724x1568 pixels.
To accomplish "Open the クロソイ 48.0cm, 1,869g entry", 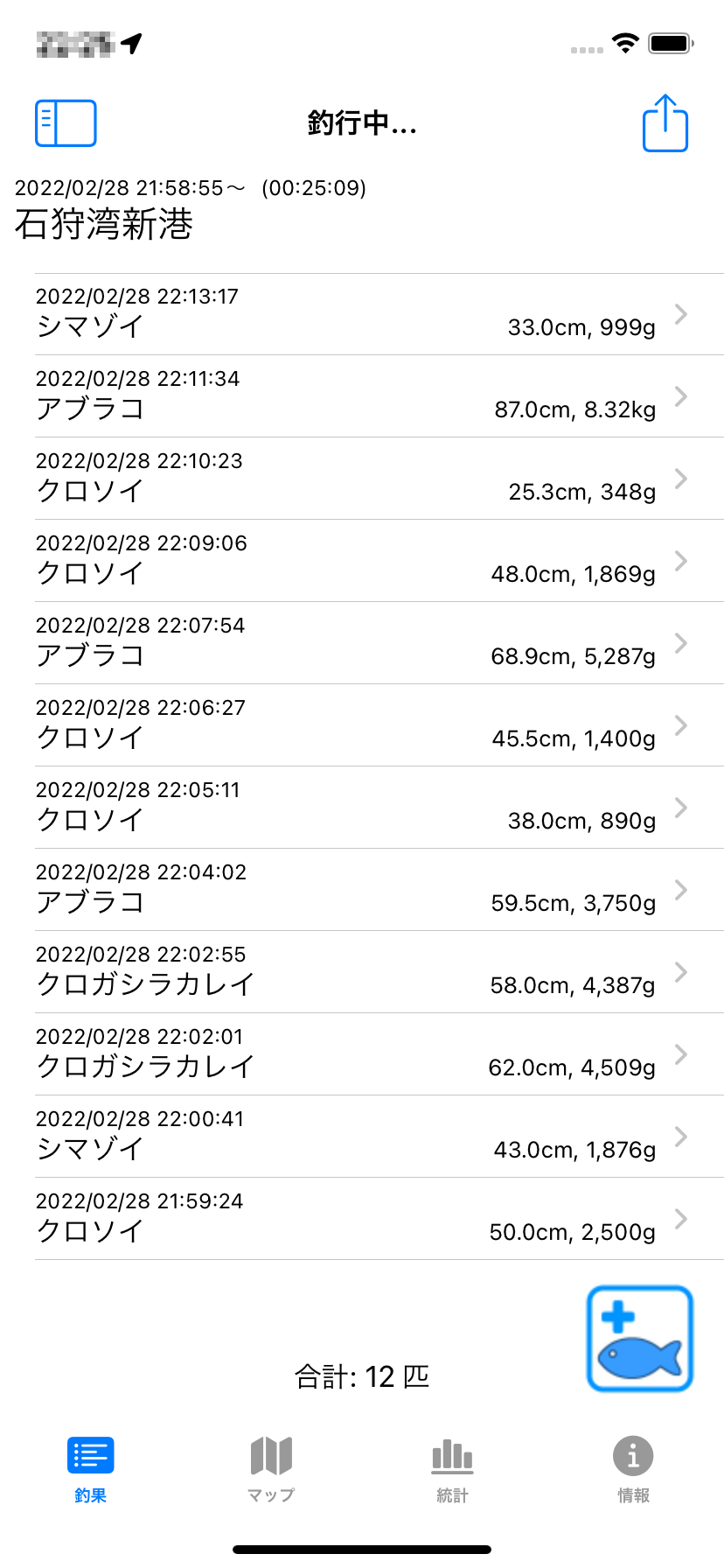I will 379,561.
